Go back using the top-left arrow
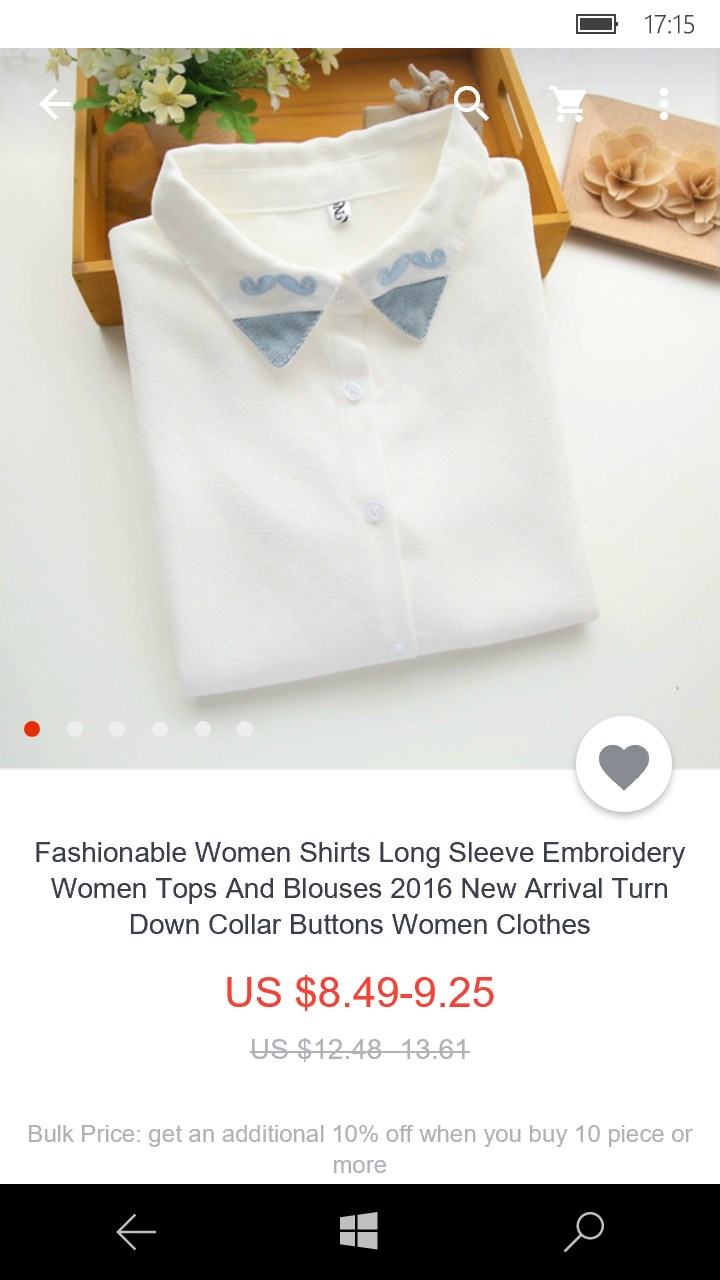This screenshot has width=720, height=1280. point(56,103)
